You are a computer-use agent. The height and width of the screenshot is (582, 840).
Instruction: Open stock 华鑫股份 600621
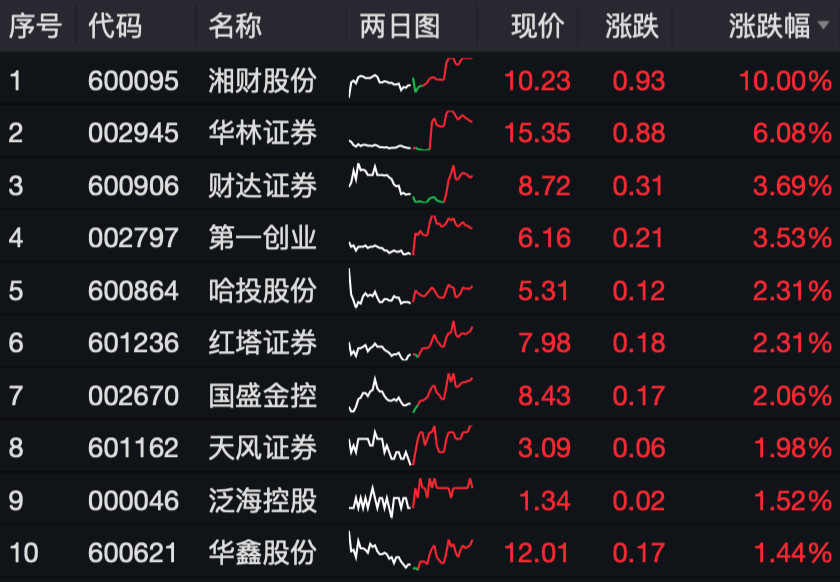[x=262, y=552]
